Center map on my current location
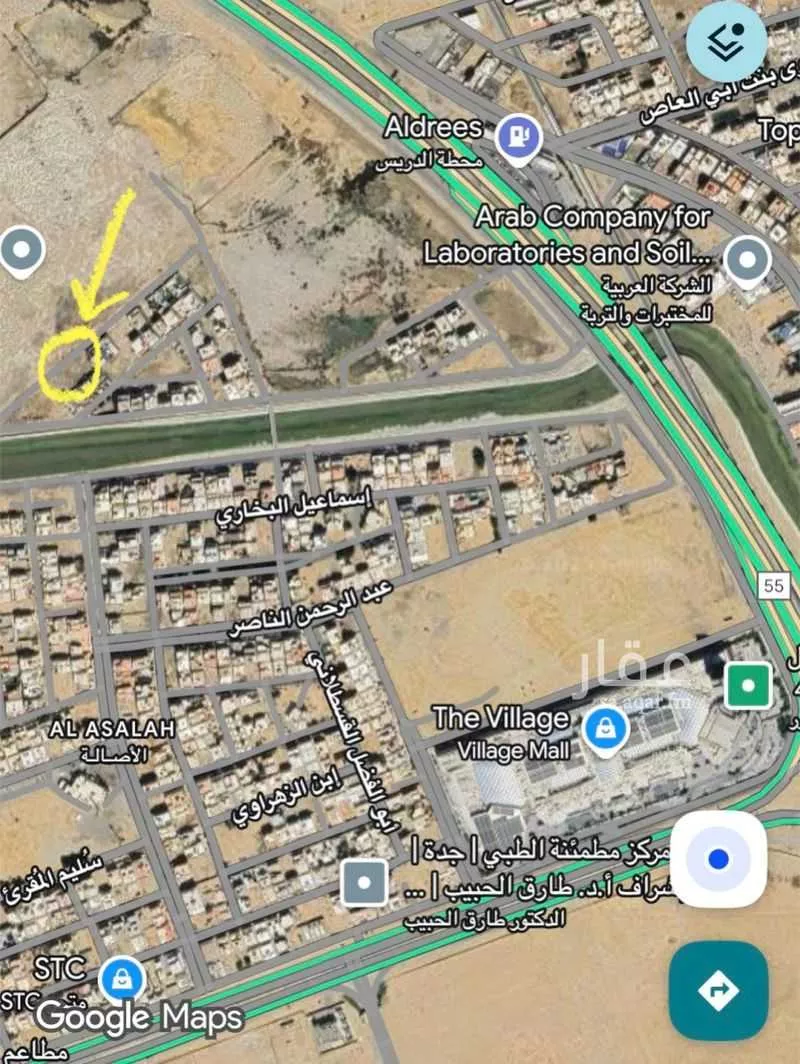Viewport: 800px width, 1064px height. point(717,859)
